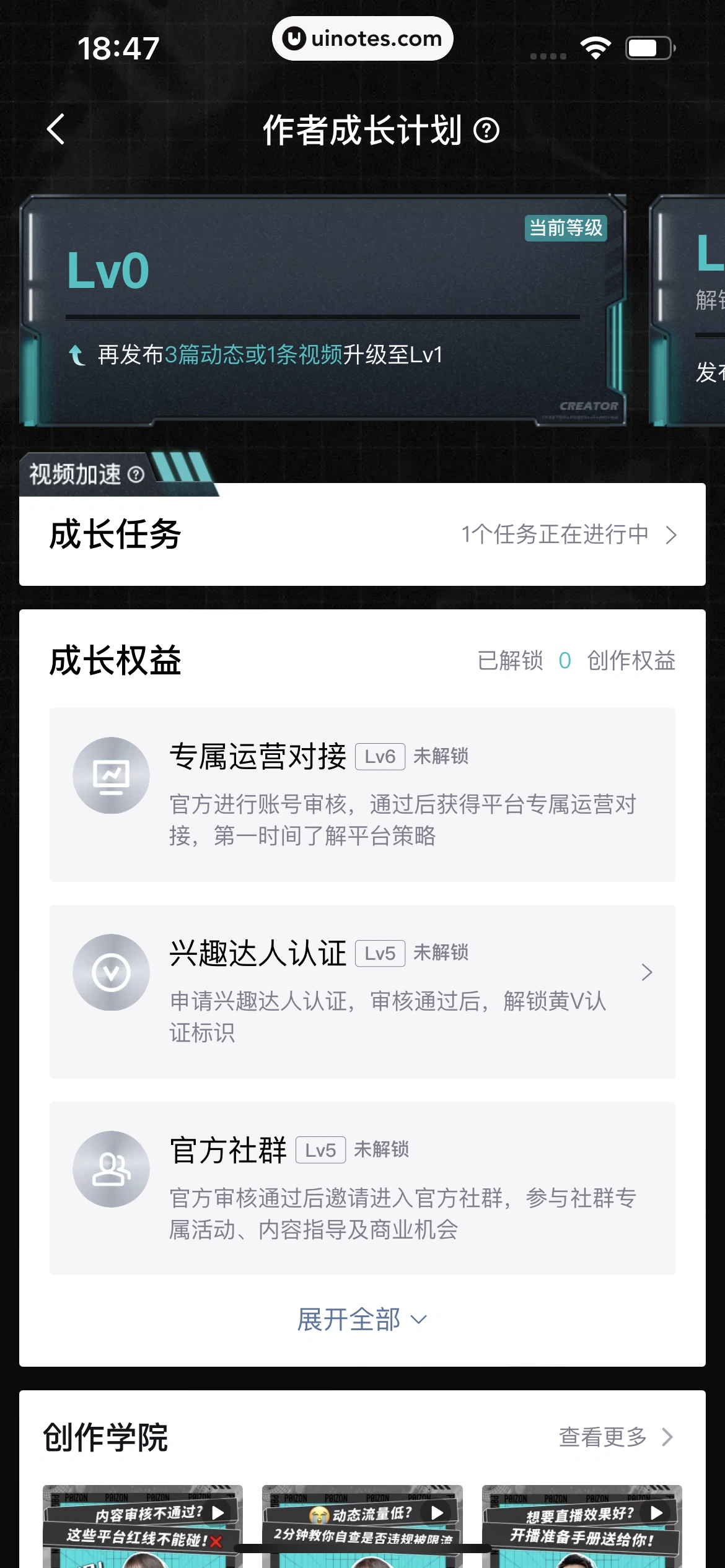Click the 已解锁 创作权益 counter
Image resolution: width=725 pixels, height=1568 pixels.
tap(578, 661)
